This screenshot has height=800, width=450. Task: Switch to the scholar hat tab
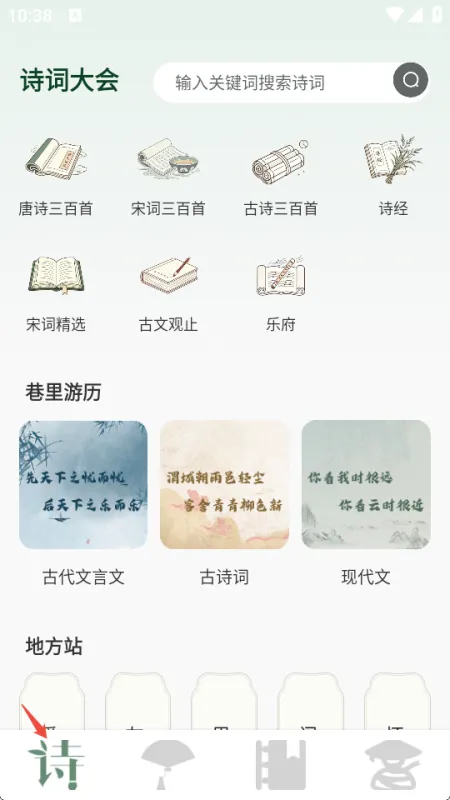393,764
